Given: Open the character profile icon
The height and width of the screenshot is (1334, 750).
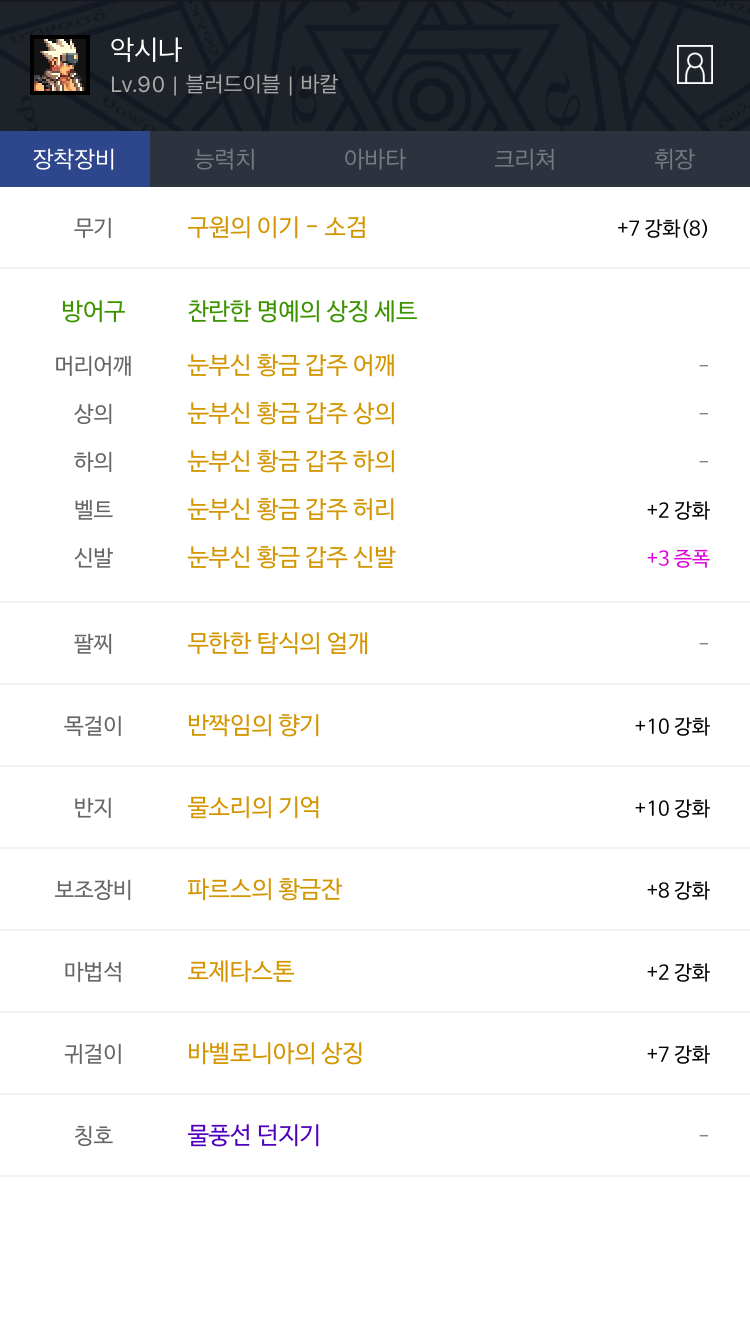Looking at the screenshot, I should tap(694, 65).
